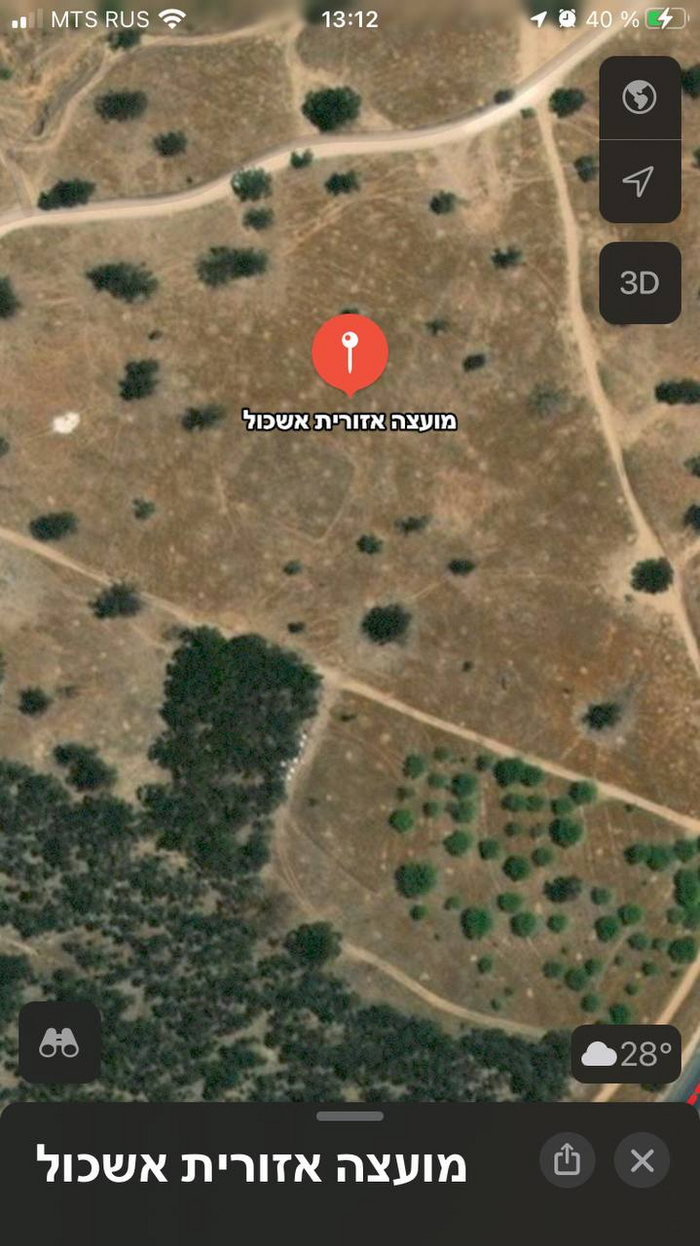Open the 28° weather details
The width and height of the screenshot is (700, 1246).
tap(626, 1054)
